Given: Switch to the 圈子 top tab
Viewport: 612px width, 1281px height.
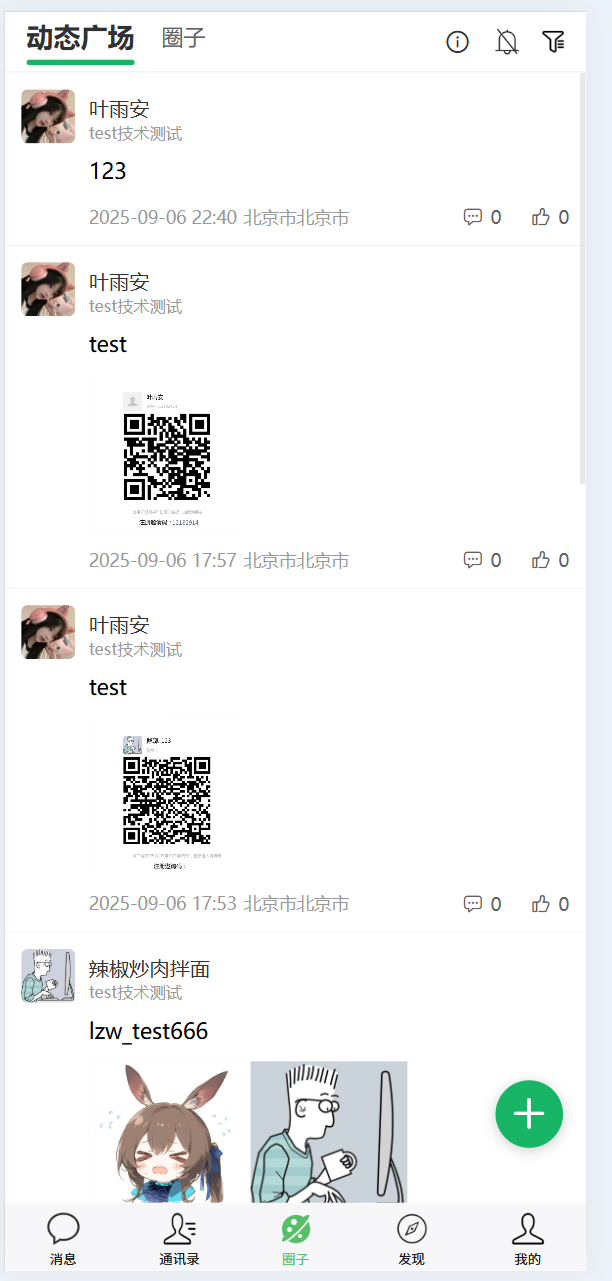Looking at the screenshot, I should pyautogui.click(x=184, y=39).
